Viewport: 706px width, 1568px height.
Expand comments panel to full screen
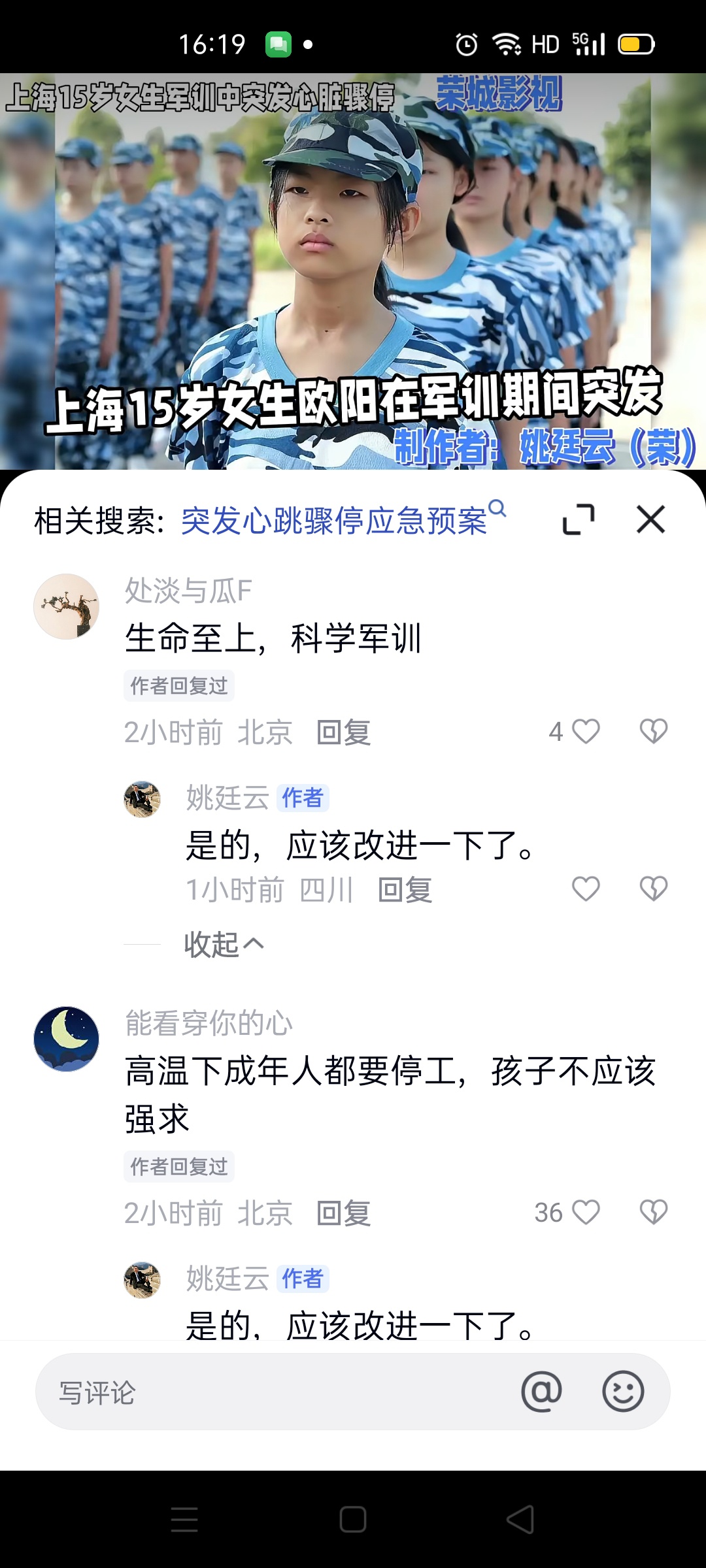point(579,520)
